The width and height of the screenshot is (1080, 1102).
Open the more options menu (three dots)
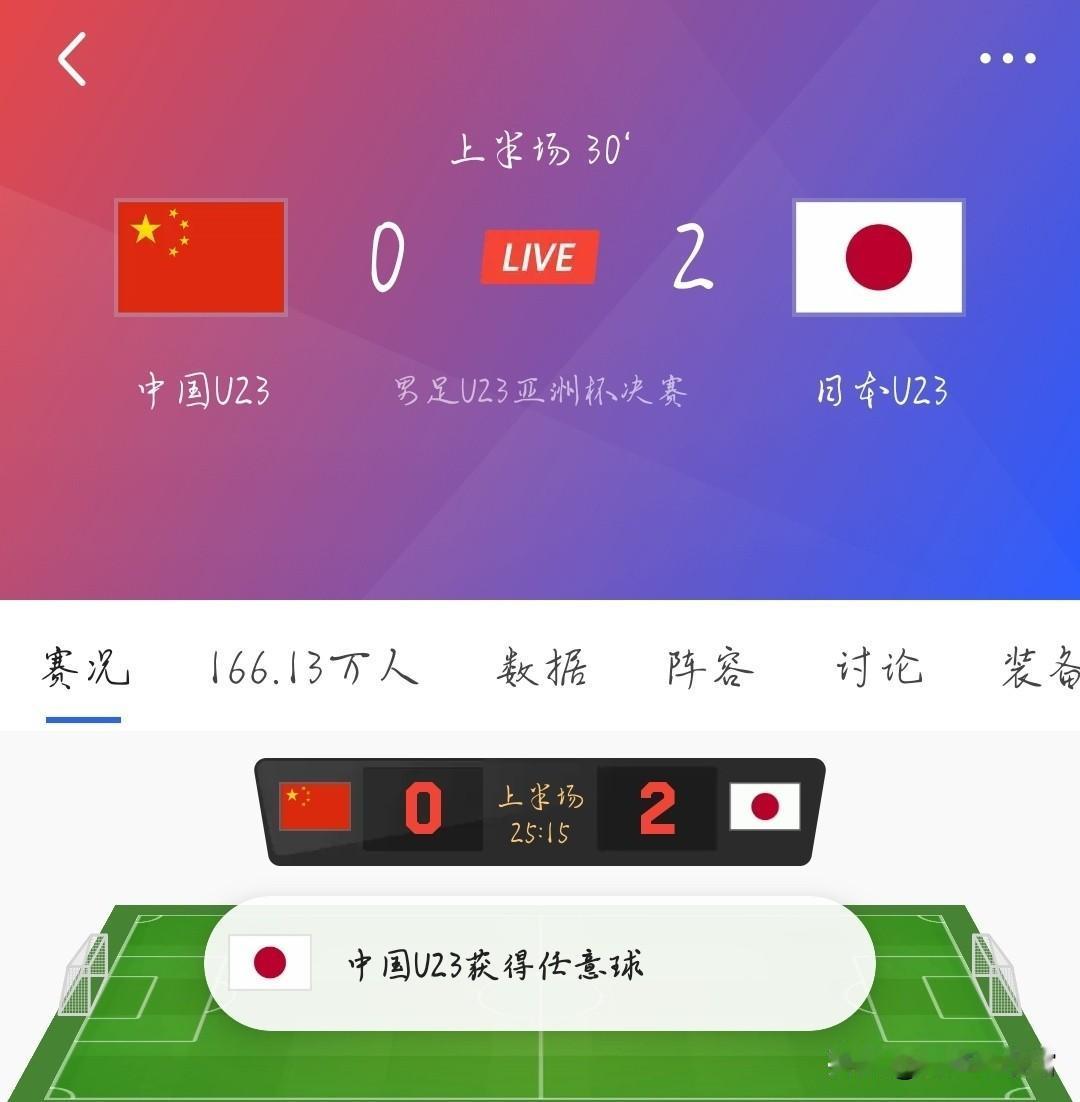point(1007,58)
